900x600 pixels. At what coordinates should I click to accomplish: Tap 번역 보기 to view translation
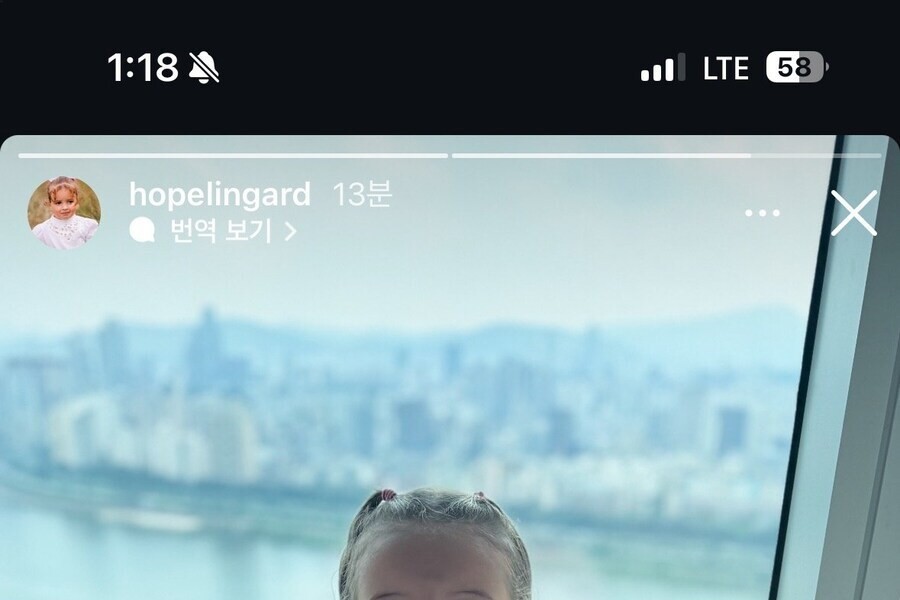pyautogui.click(x=221, y=231)
